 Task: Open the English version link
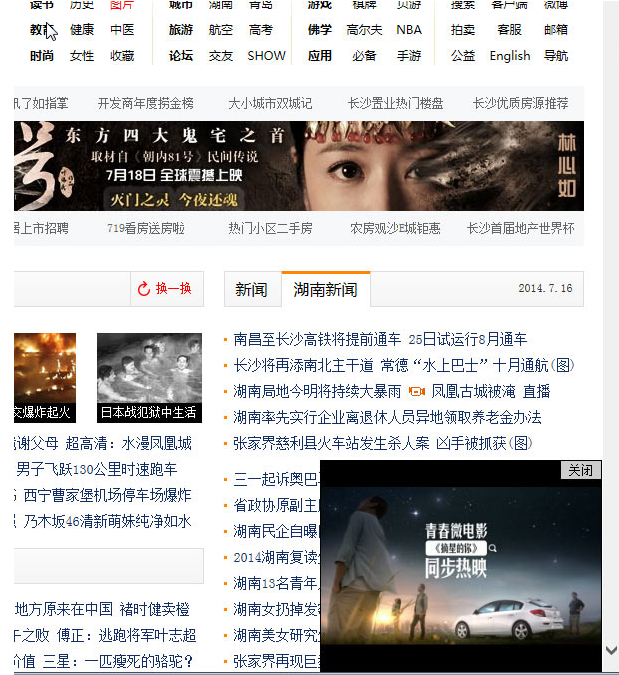click(509, 56)
